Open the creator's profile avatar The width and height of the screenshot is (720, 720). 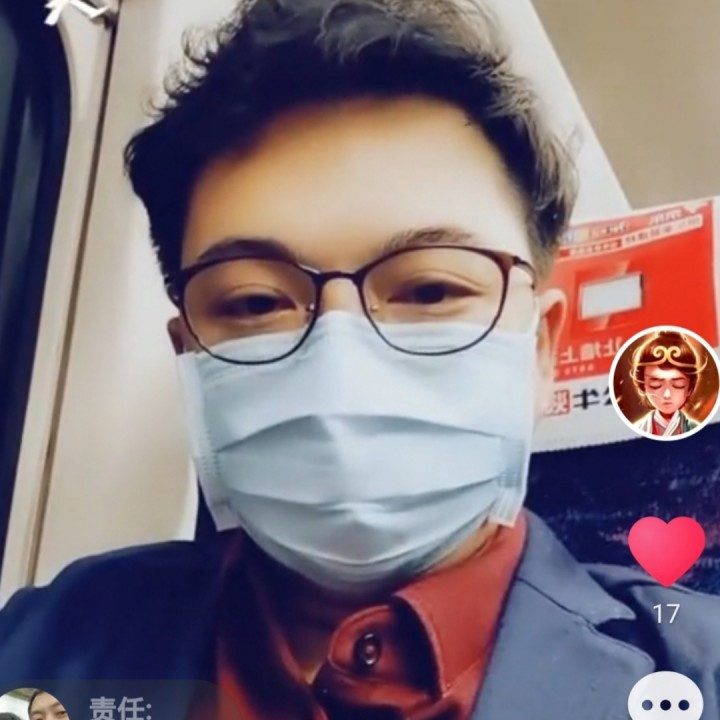click(x=664, y=382)
